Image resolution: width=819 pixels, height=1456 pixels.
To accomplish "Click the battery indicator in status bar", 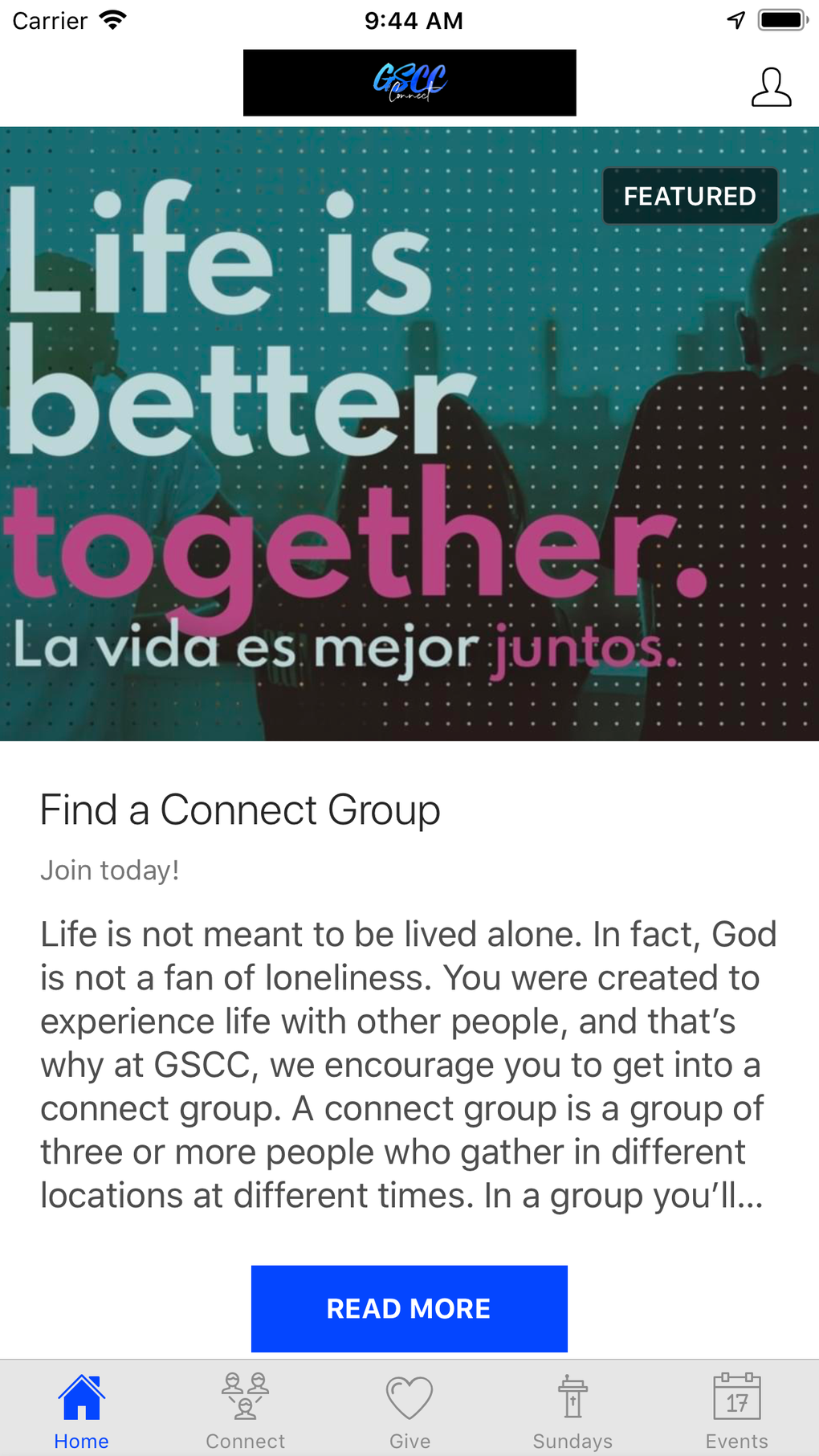I will [x=780, y=19].
